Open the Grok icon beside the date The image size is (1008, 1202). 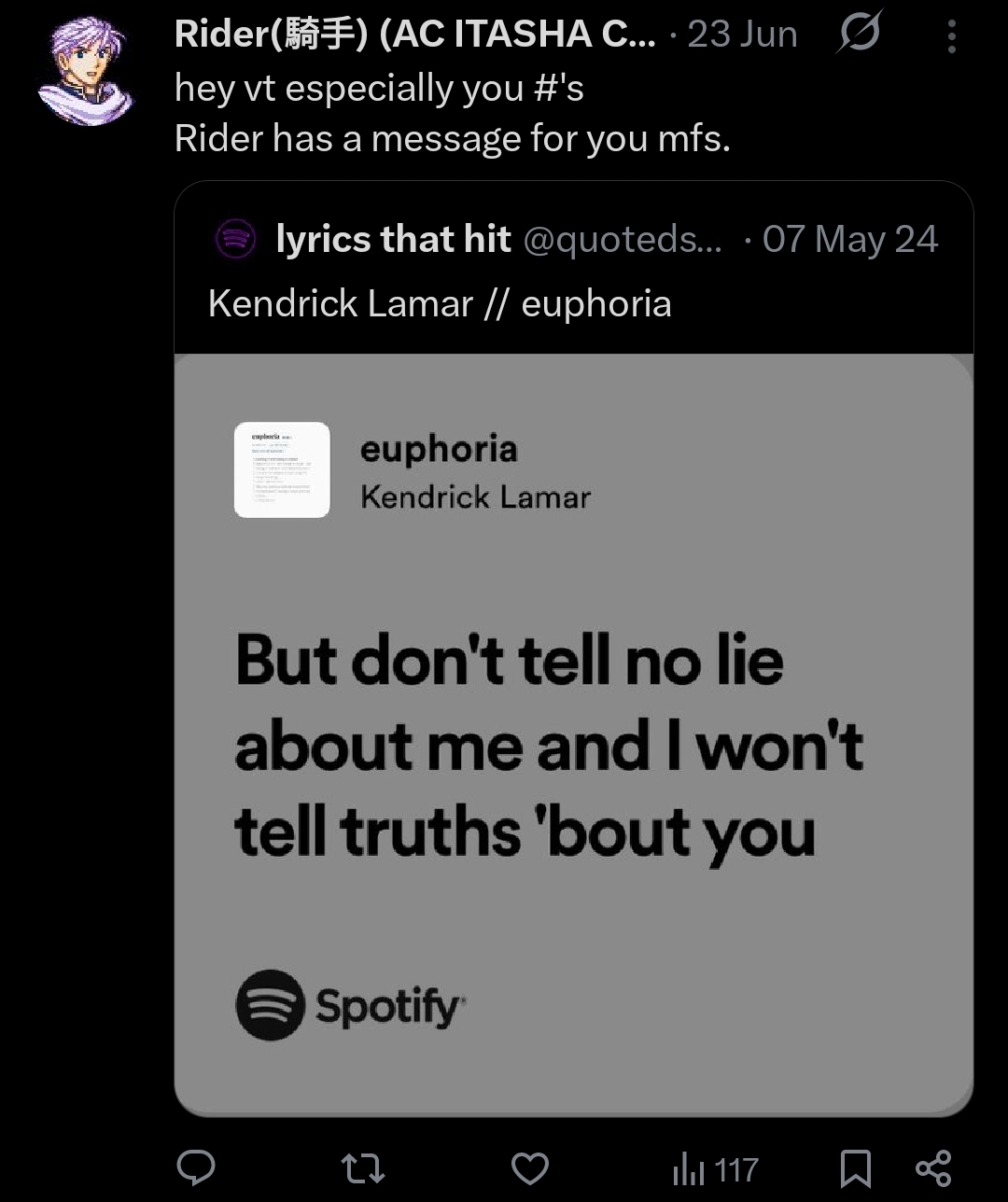click(x=859, y=35)
